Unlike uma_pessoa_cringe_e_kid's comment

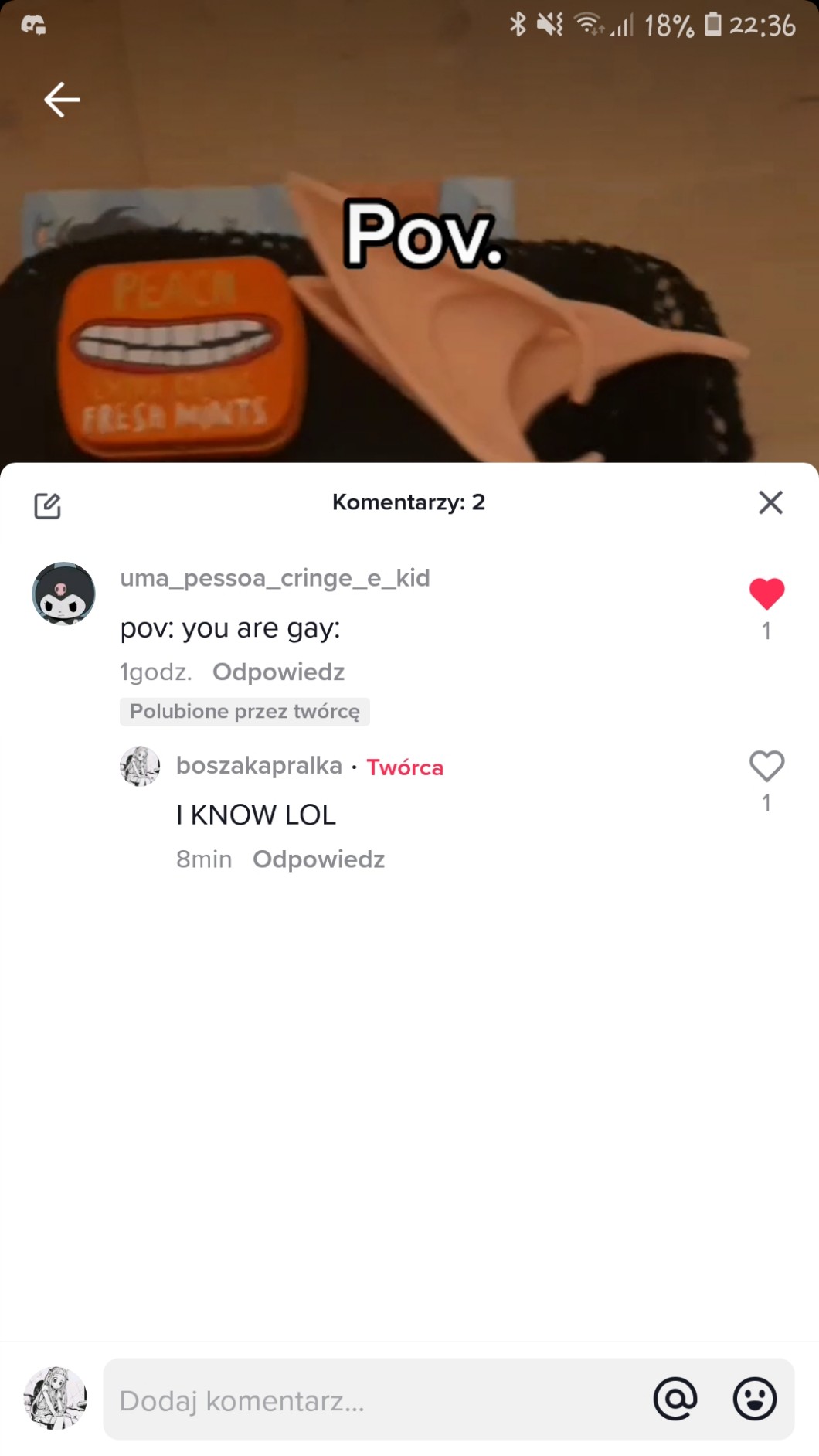point(766,594)
